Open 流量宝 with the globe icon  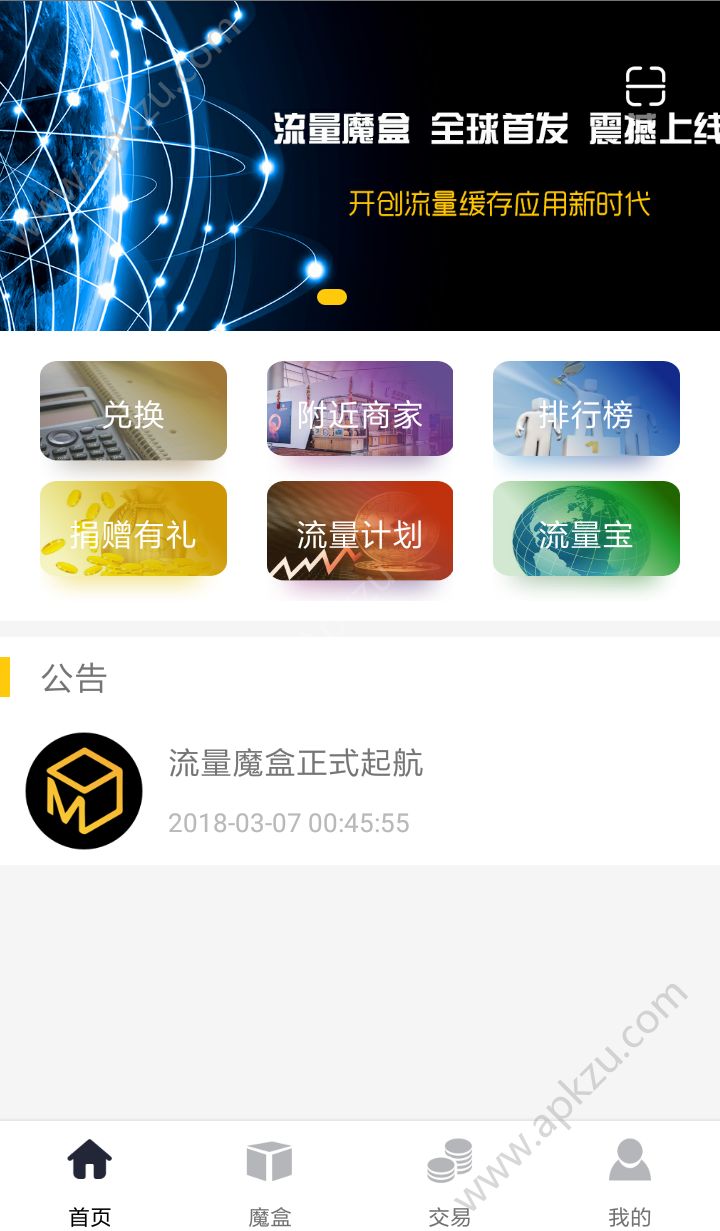pyautogui.click(x=586, y=528)
